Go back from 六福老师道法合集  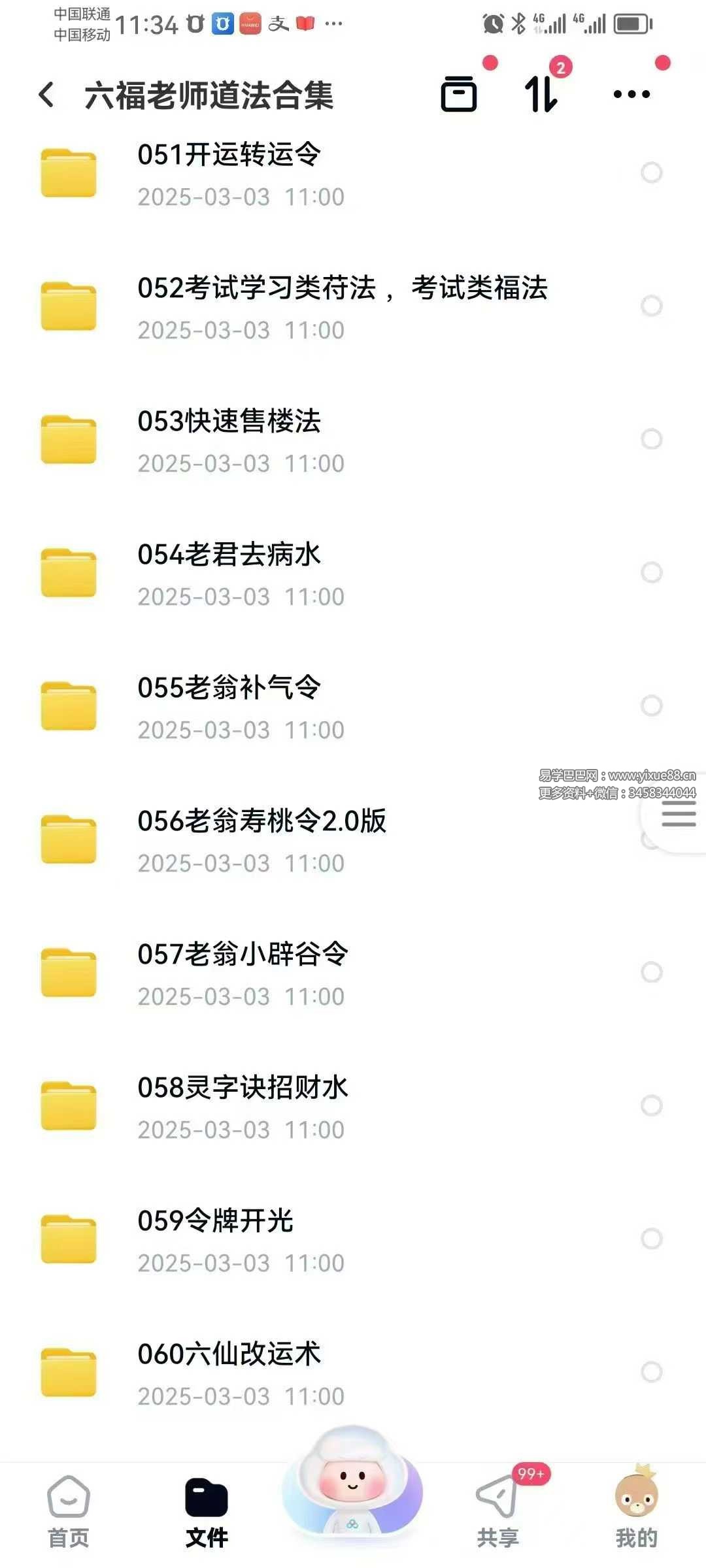coord(46,95)
